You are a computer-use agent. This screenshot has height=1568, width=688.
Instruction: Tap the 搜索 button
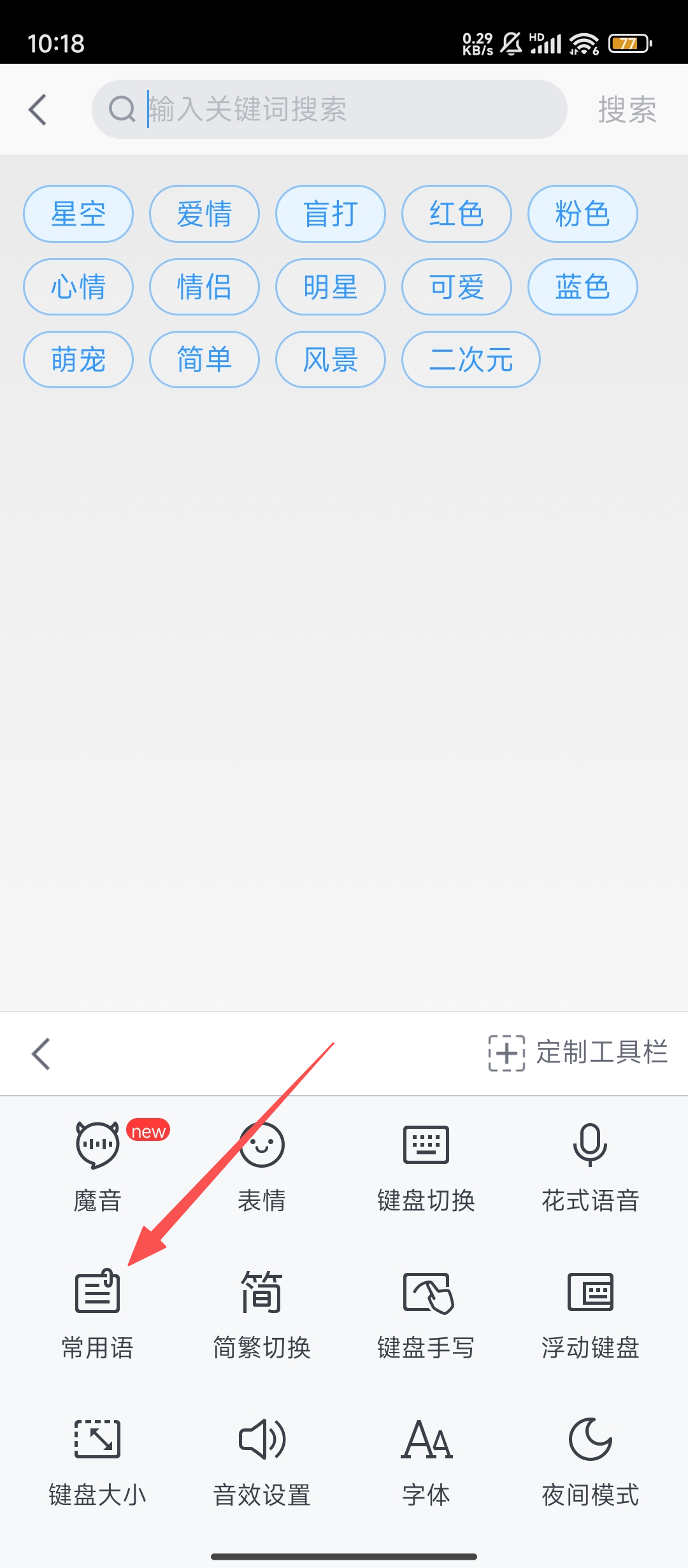click(627, 110)
